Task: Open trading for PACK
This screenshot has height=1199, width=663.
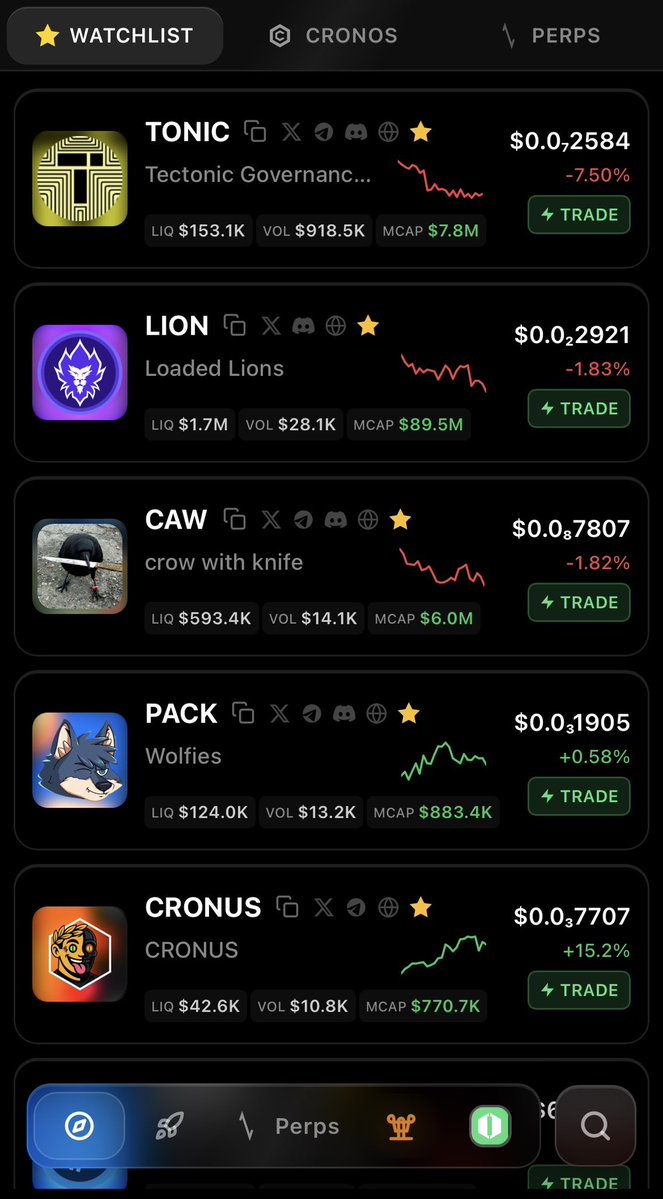Action: (x=579, y=796)
